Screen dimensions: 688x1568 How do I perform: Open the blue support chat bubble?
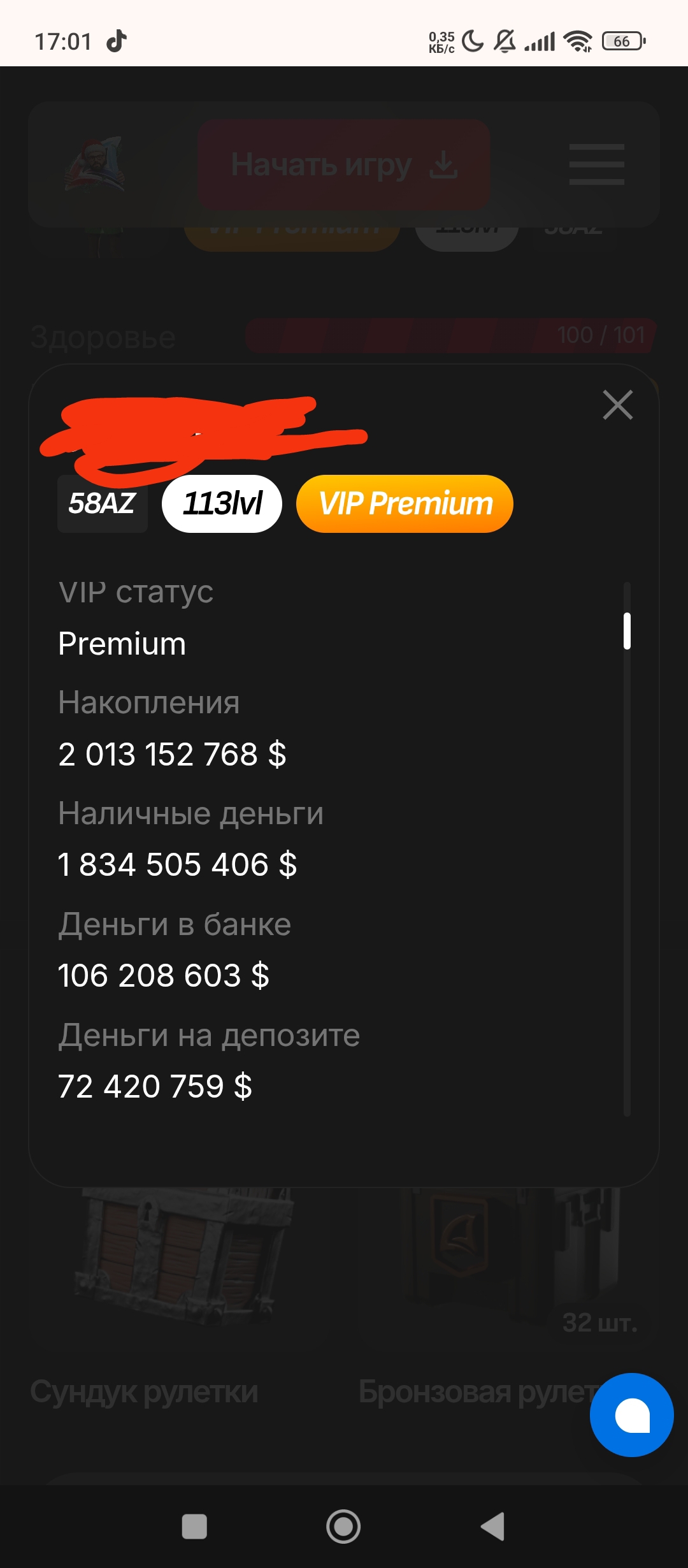click(631, 1415)
